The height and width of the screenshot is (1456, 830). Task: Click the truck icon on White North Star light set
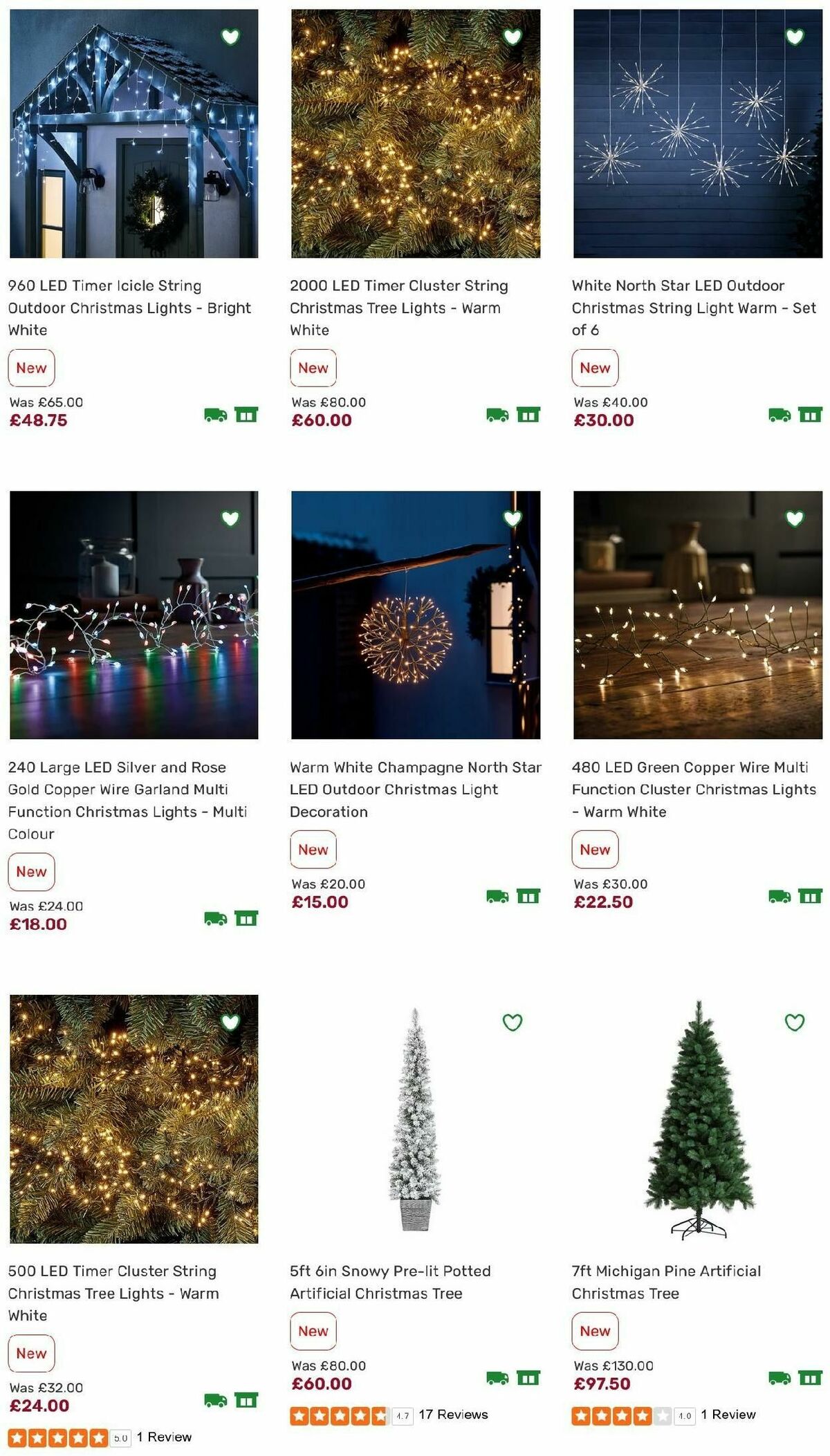click(779, 415)
